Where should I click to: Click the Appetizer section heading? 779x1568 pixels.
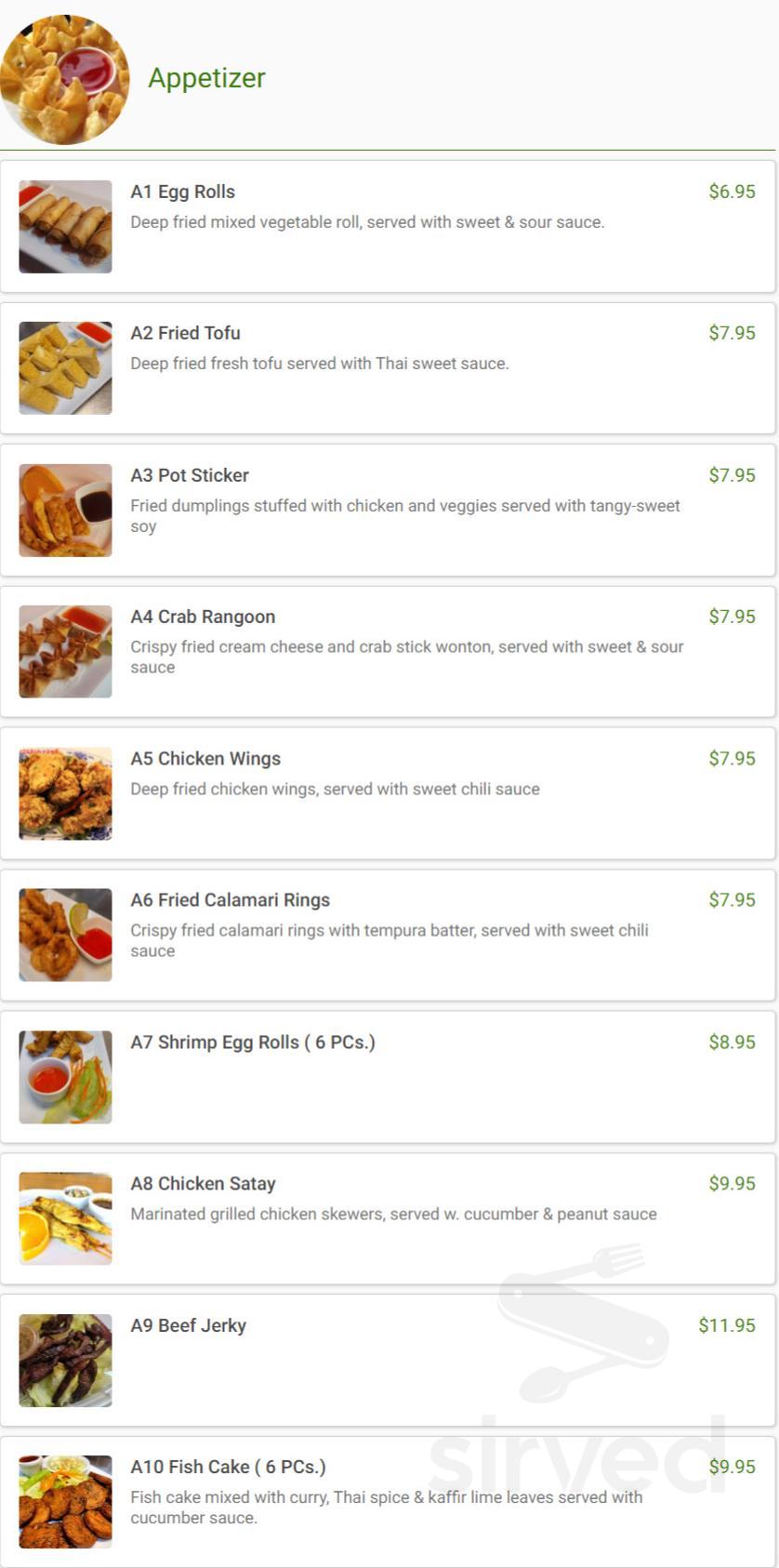tap(206, 78)
